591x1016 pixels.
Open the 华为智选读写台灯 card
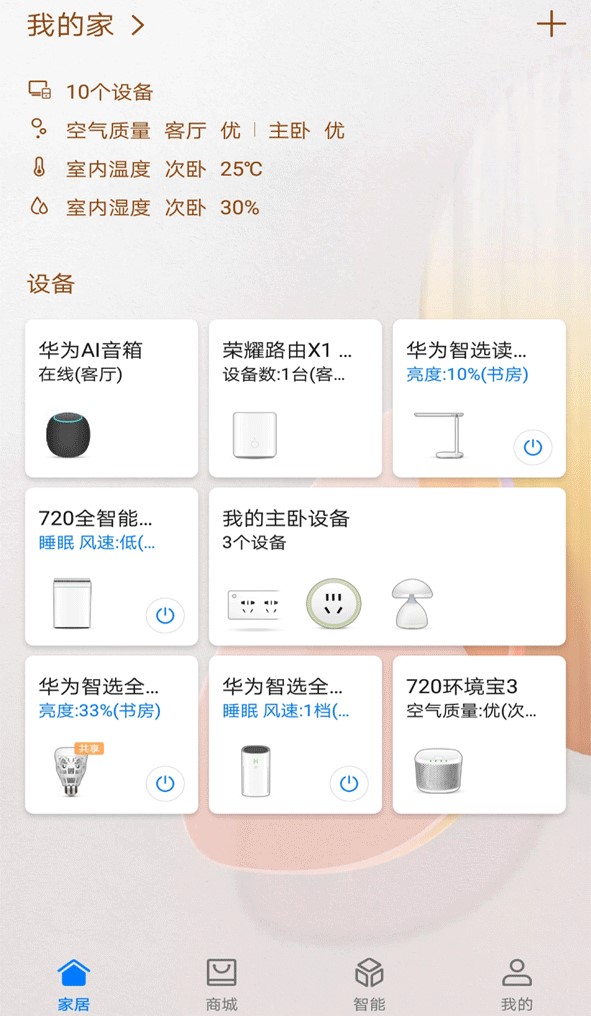pyautogui.click(x=479, y=398)
